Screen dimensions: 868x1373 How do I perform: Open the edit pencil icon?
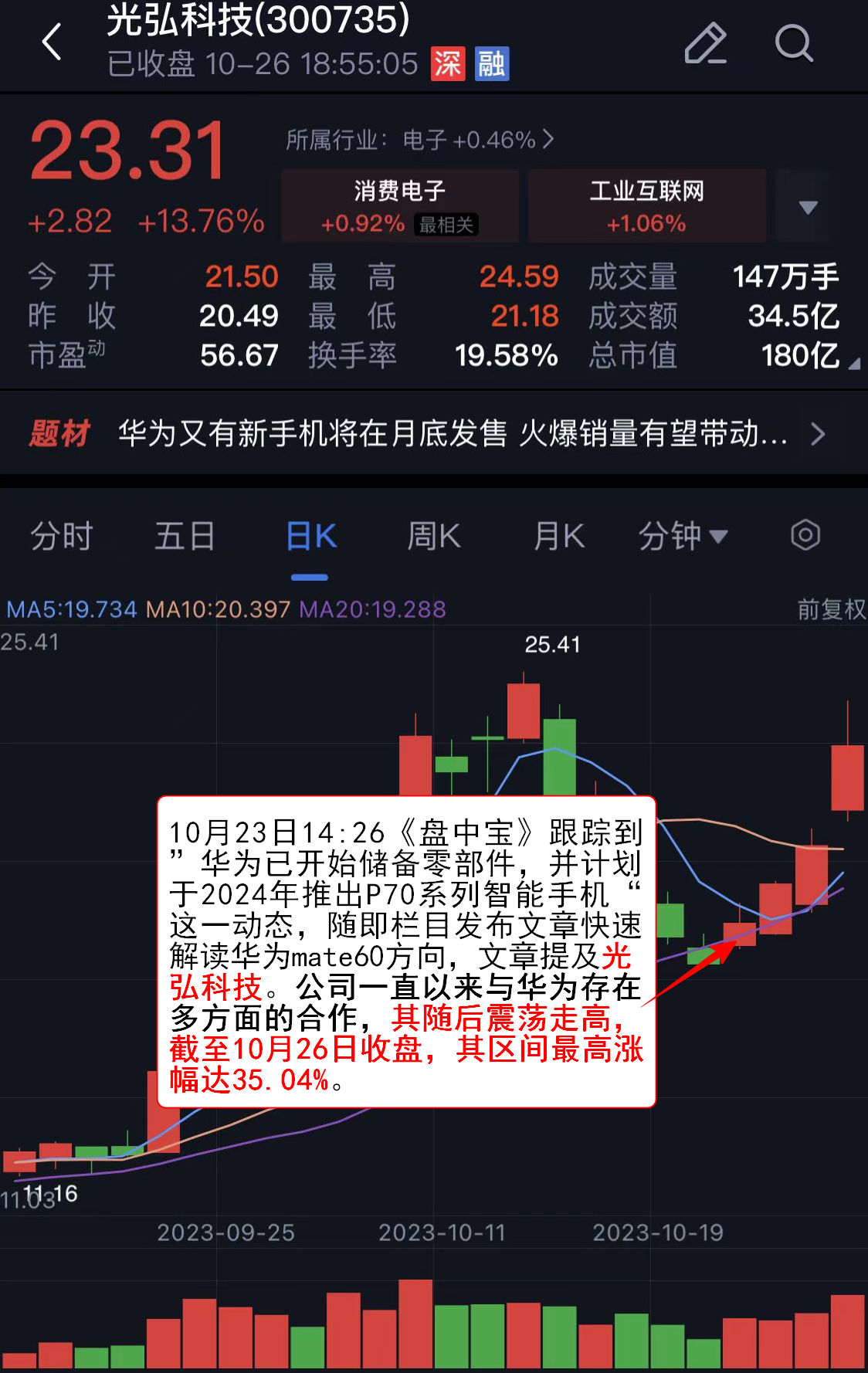[x=705, y=43]
